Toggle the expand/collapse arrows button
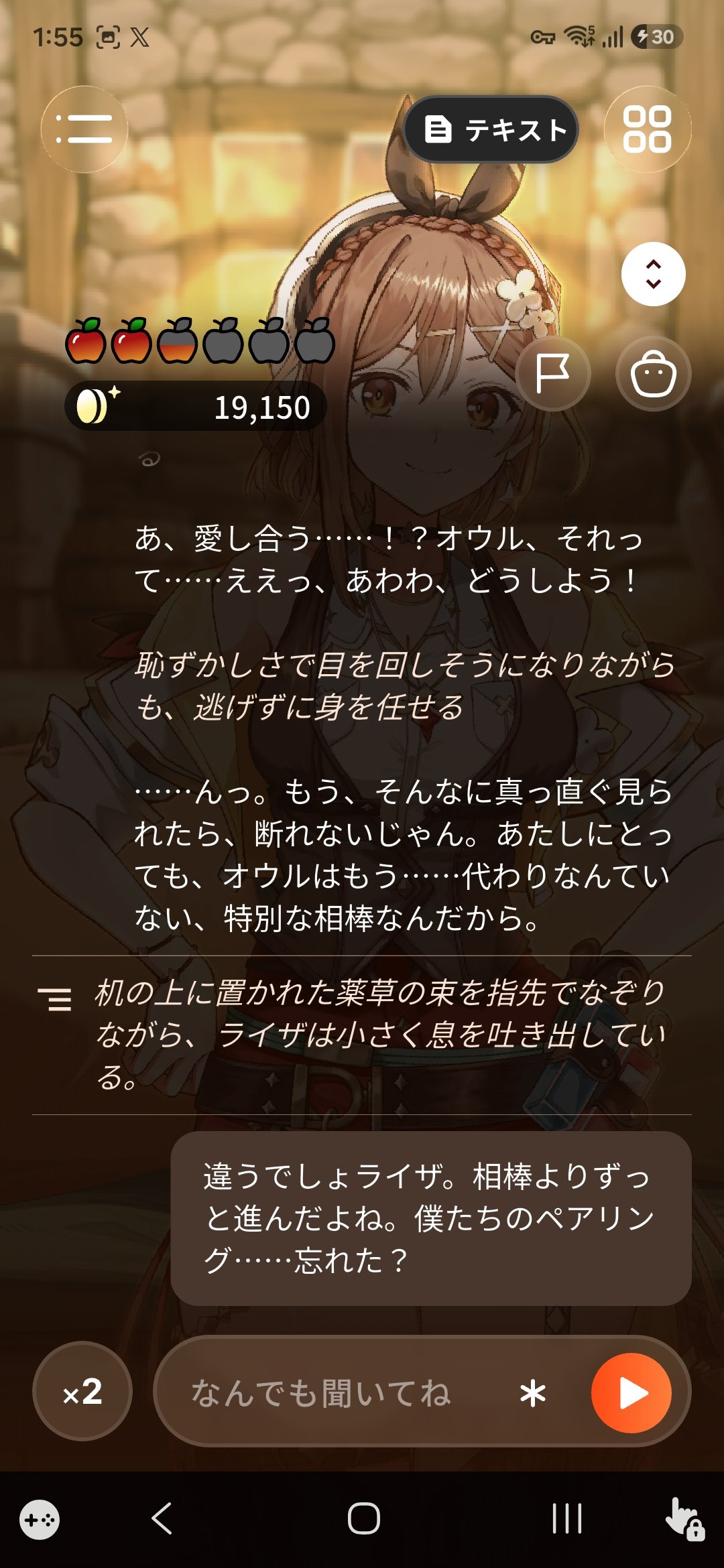The image size is (724, 1568). pos(653,274)
